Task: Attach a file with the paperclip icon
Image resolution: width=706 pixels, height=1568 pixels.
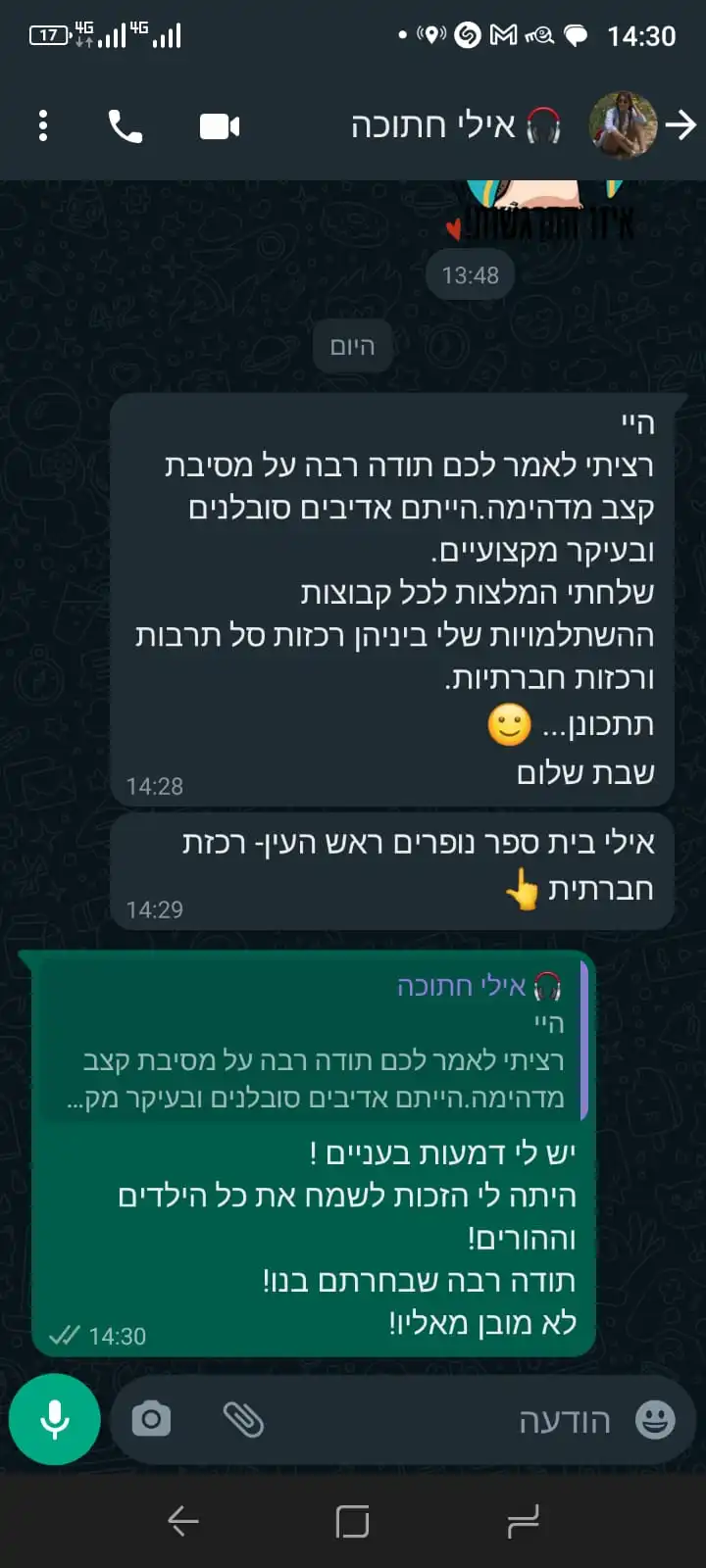Action: [243, 1419]
